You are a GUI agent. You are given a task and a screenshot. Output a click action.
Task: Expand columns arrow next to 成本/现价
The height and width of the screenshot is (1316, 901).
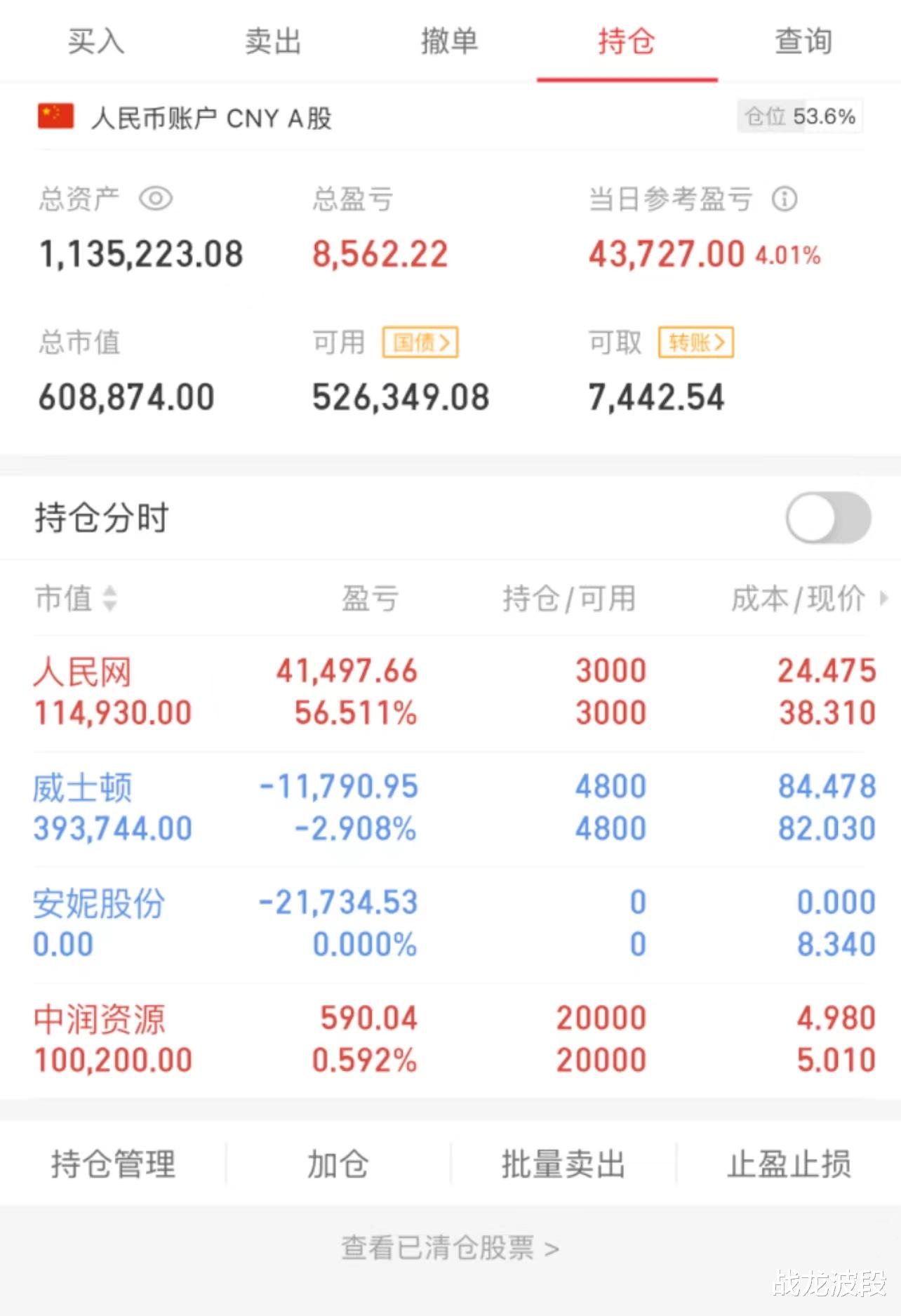883,599
